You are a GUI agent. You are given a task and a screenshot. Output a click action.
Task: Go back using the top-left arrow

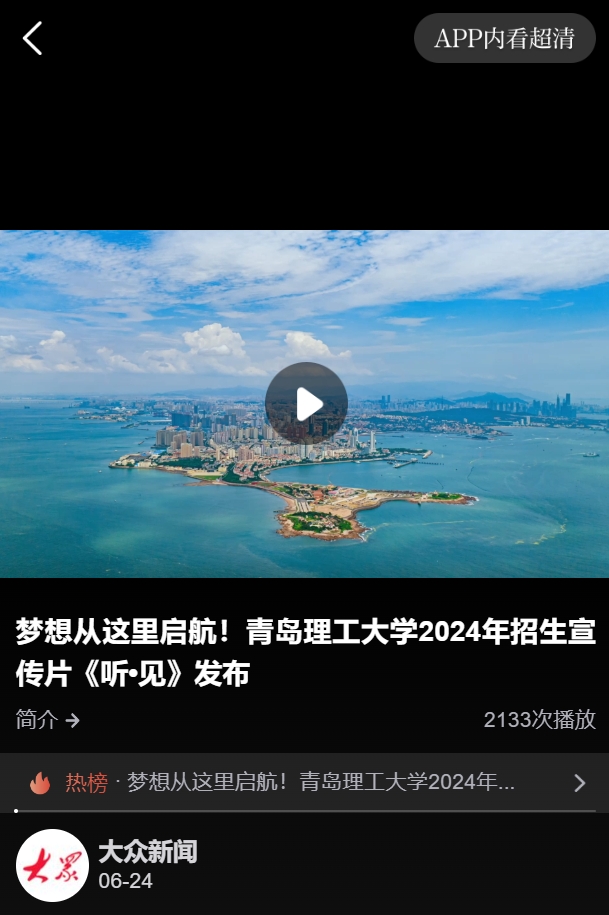coord(32,39)
